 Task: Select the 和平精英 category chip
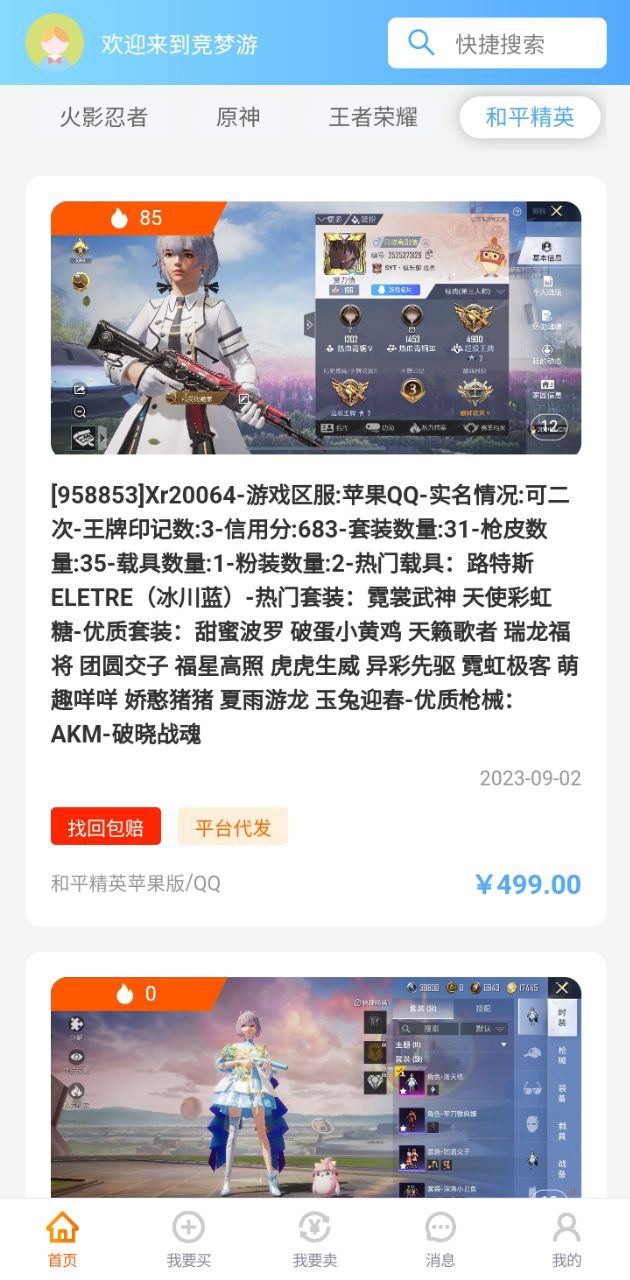tap(530, 117)
